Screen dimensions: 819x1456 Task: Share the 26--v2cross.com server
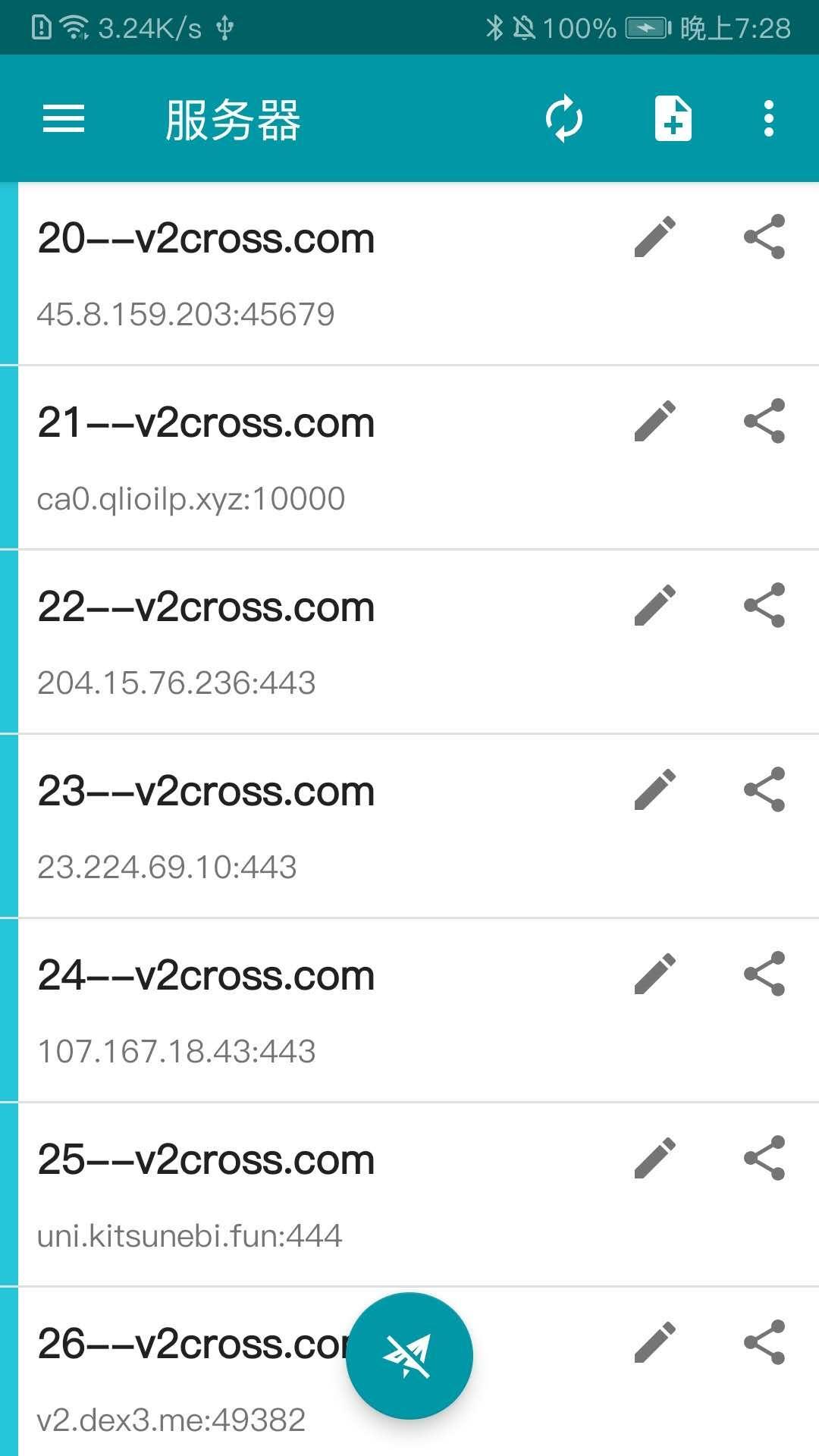point(764,1342)
